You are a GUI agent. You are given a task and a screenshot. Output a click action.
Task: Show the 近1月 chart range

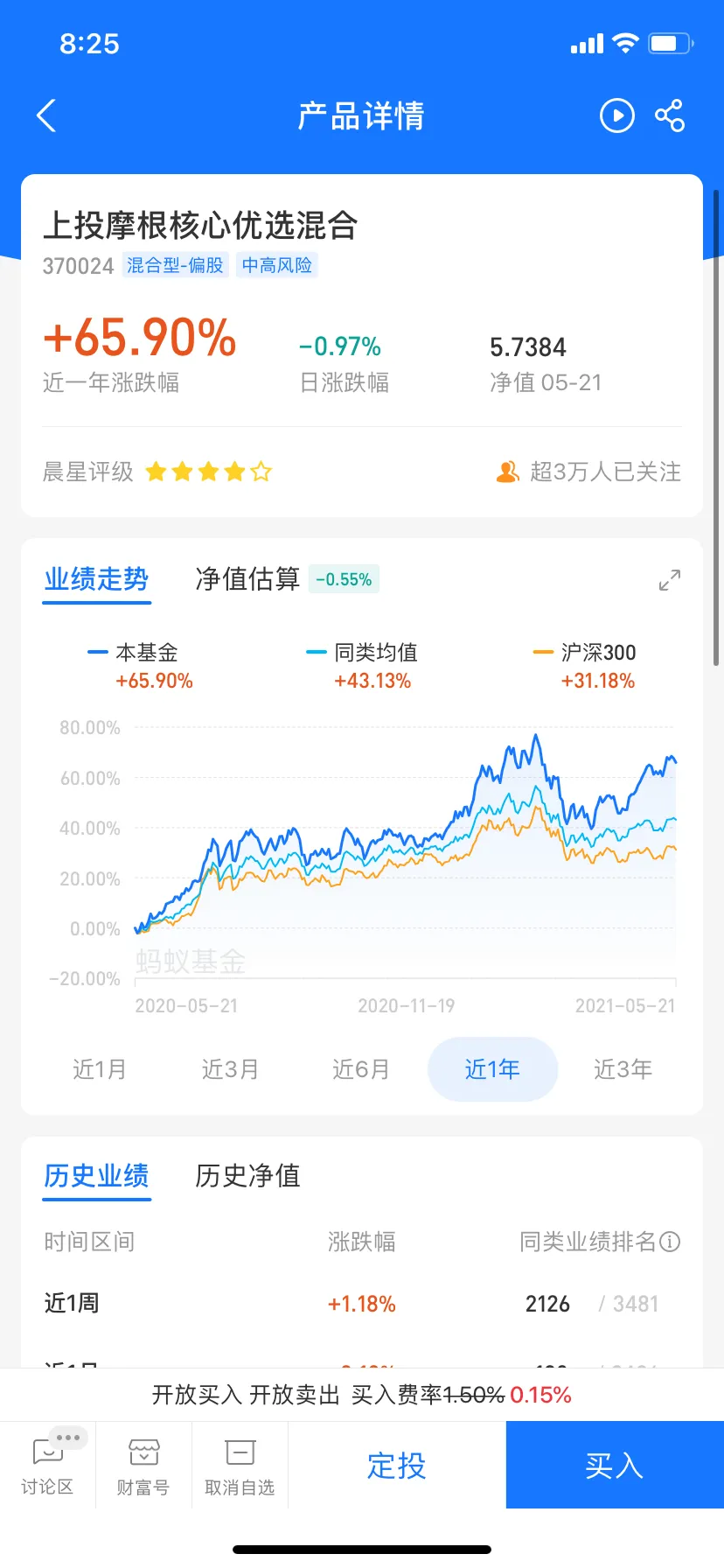point(100,1069)
